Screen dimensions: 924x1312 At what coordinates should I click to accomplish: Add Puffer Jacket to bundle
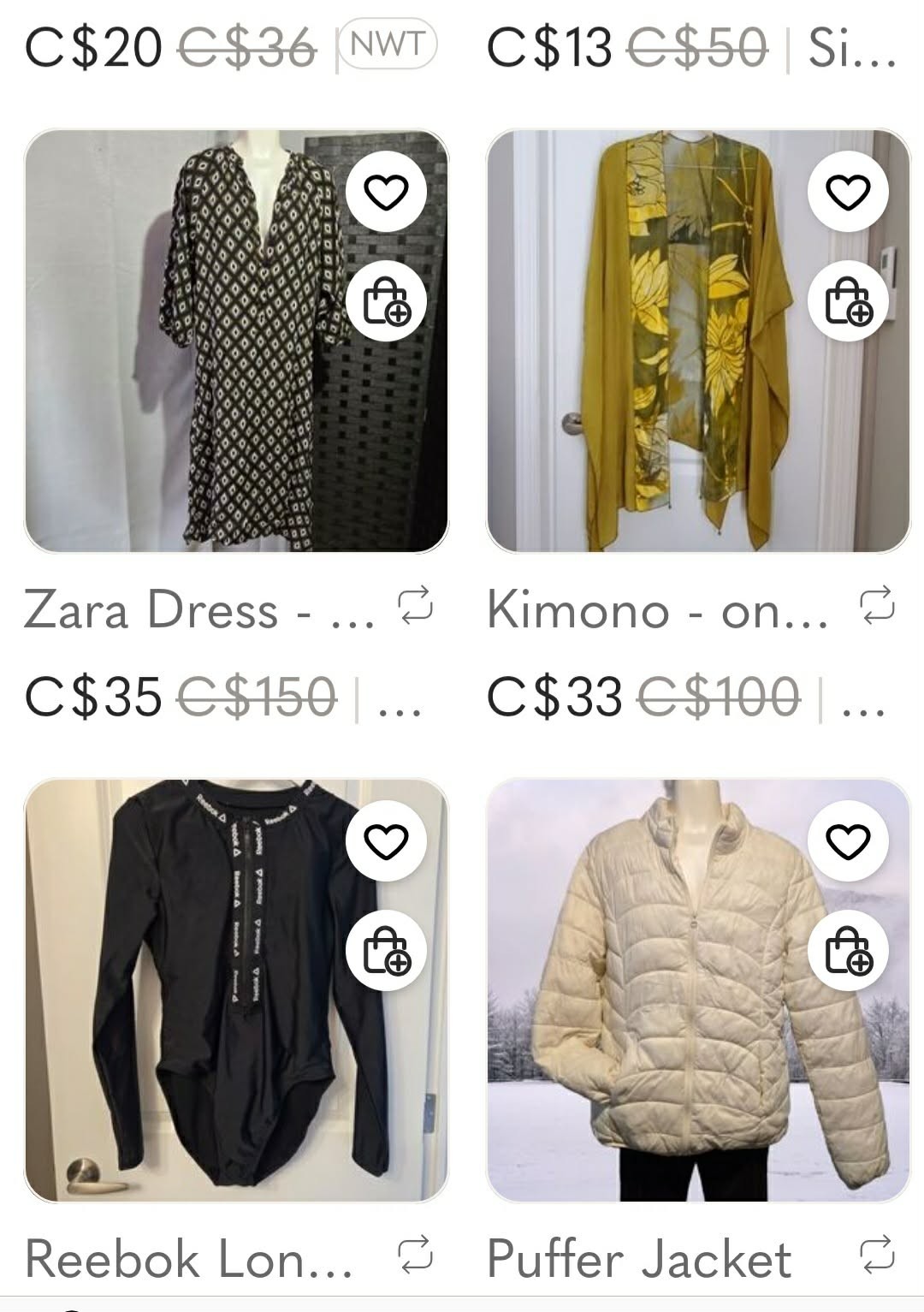pos(848,951)
